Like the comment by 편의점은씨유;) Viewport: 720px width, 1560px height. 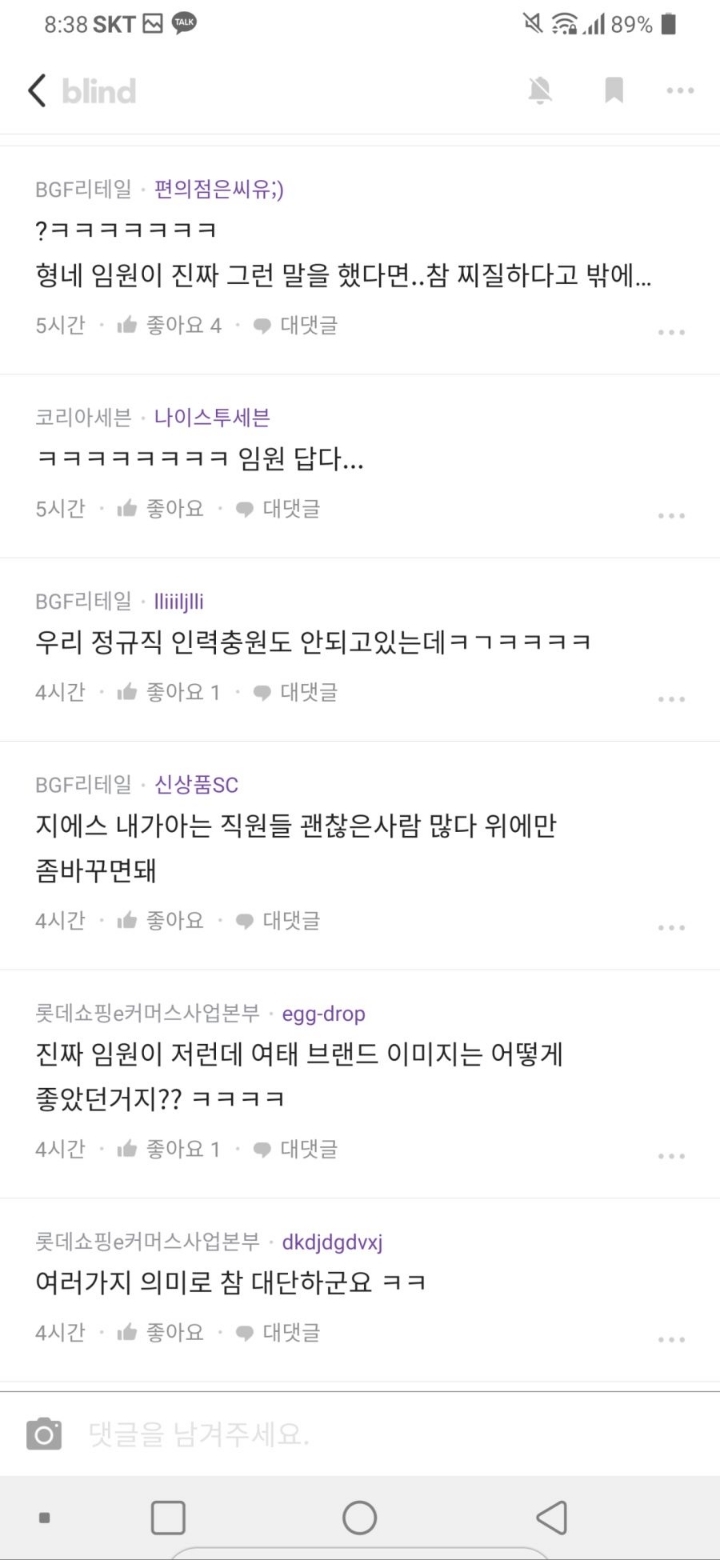pyautogui.click(x=170, y=325)
